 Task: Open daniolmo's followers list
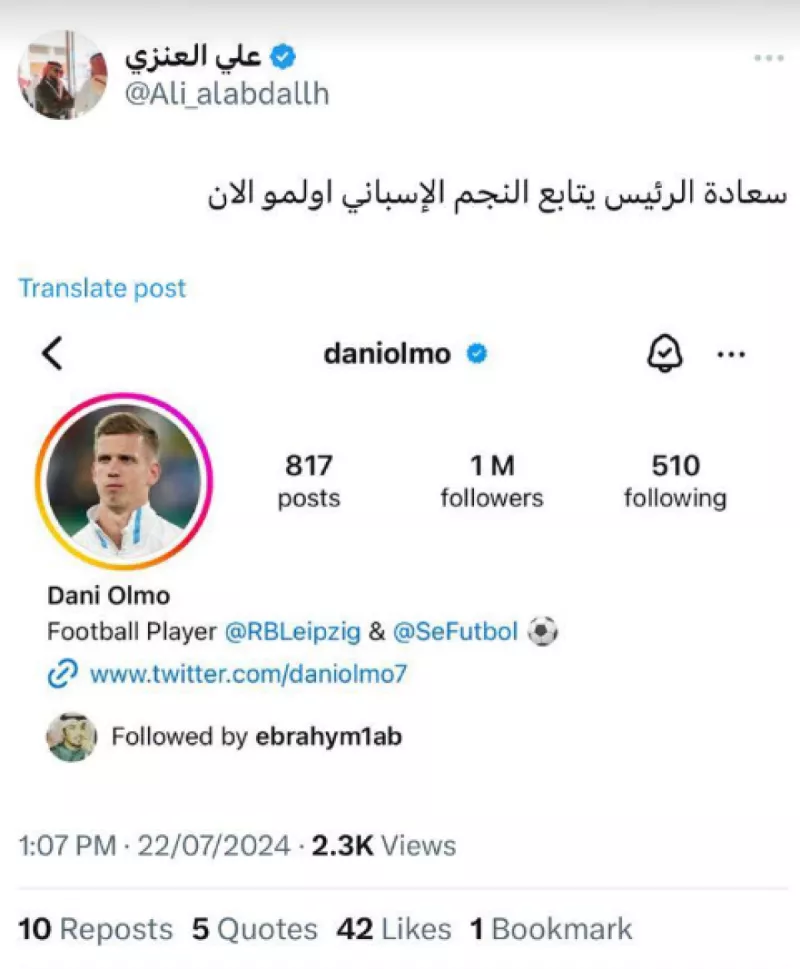[x=491, y=480]
